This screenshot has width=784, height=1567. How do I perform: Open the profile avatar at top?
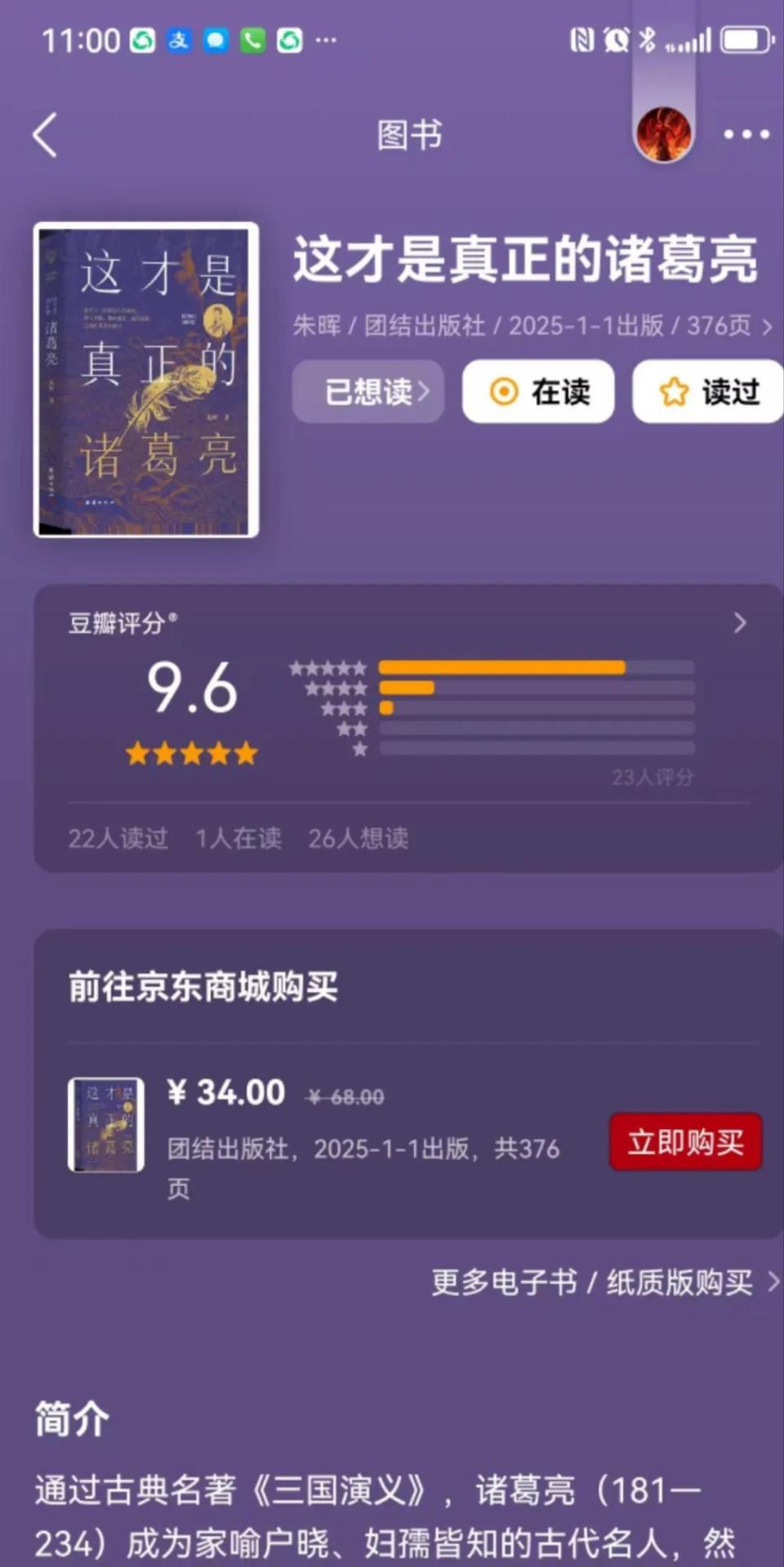point(663,135)
